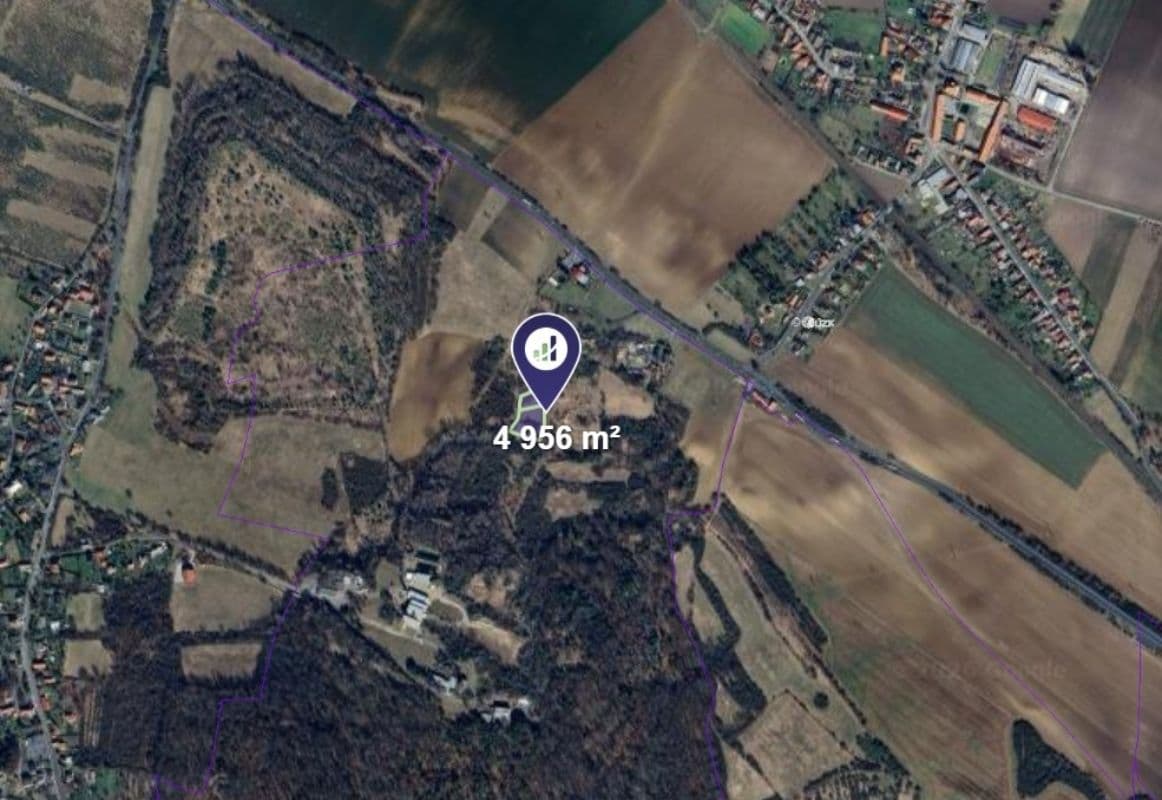
Task: Tap the purple plot marker pin
Action: click(x=546, y=354)
